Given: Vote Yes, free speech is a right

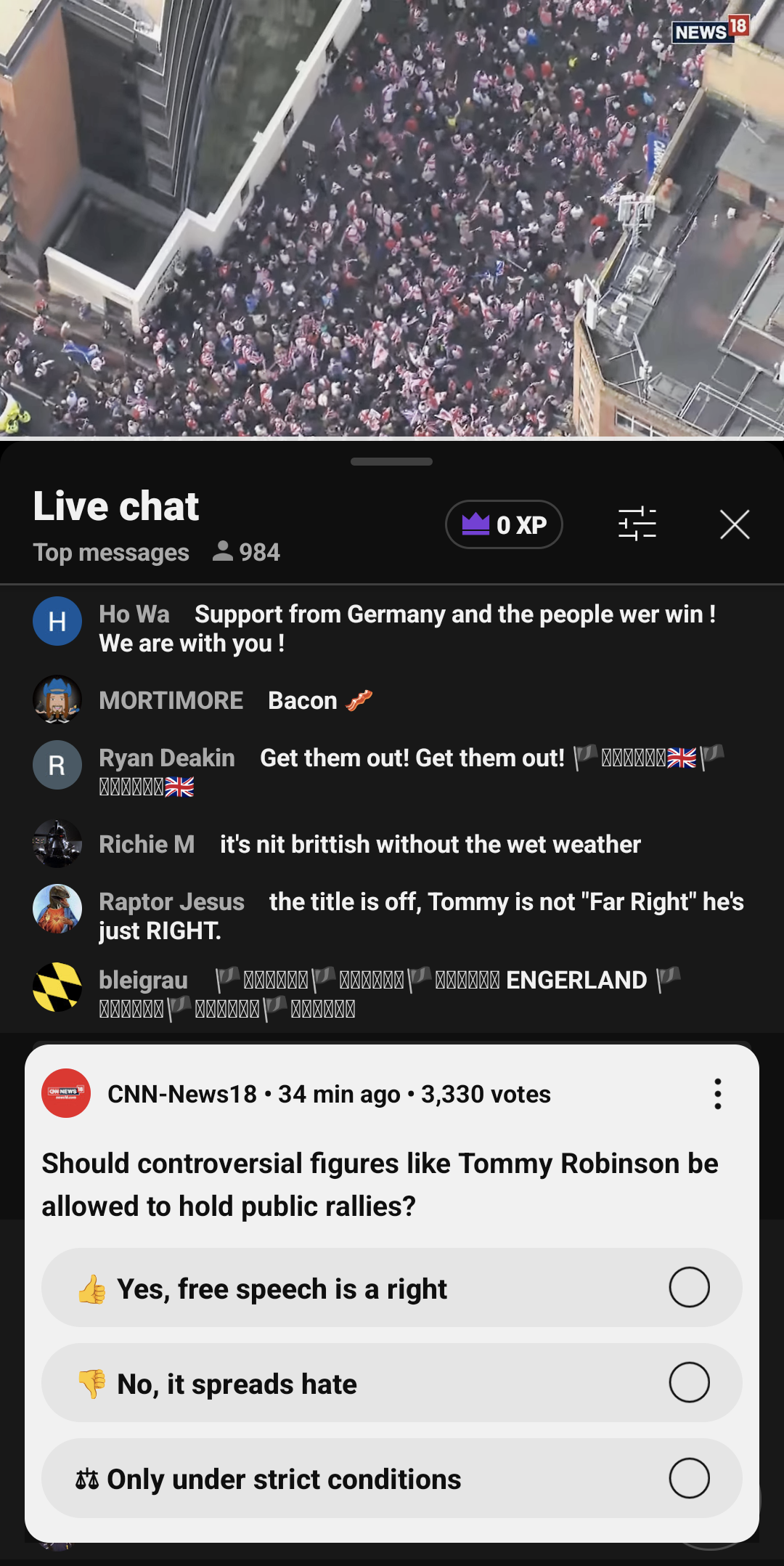Looking at the screenshot, I should click(x=392, y=1288).
